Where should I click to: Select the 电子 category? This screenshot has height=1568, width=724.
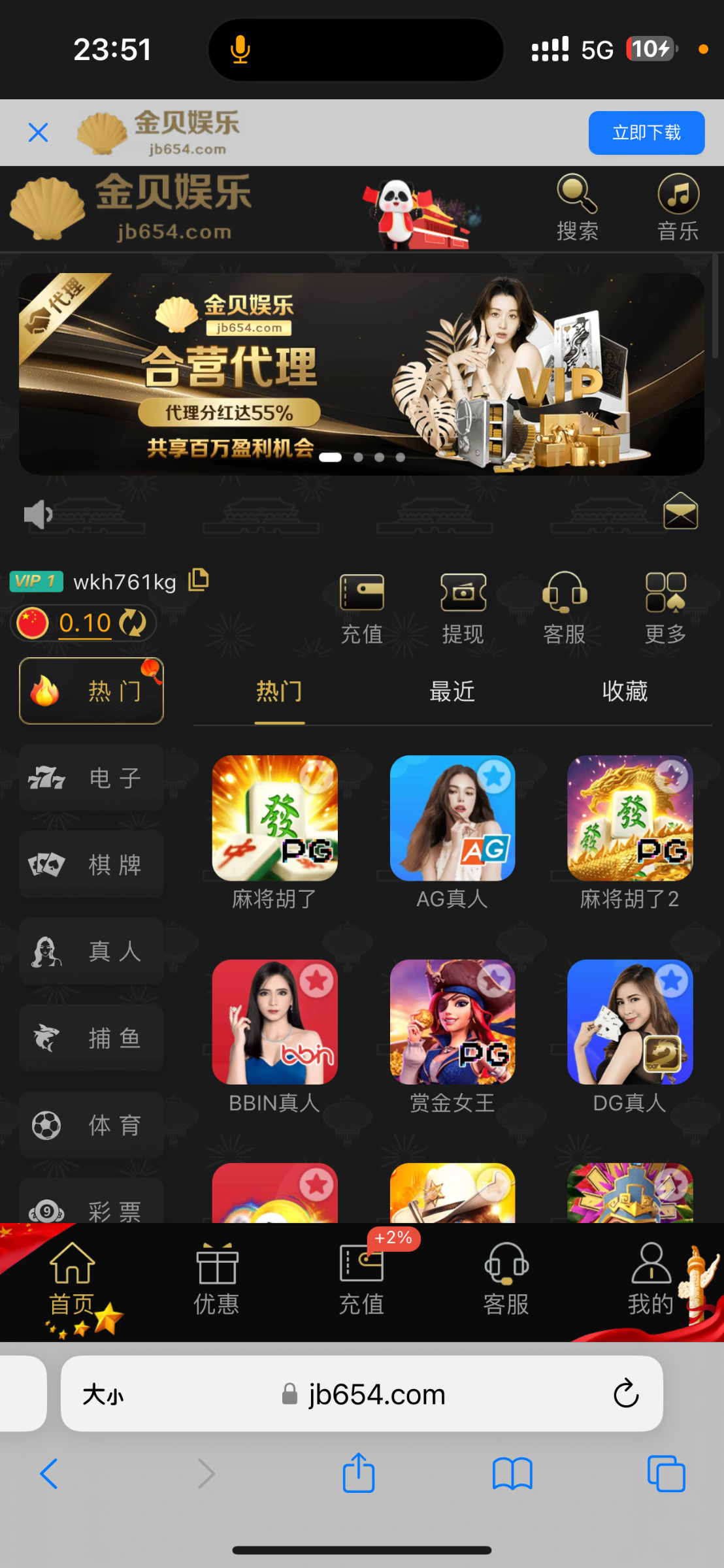pos(91,777)
